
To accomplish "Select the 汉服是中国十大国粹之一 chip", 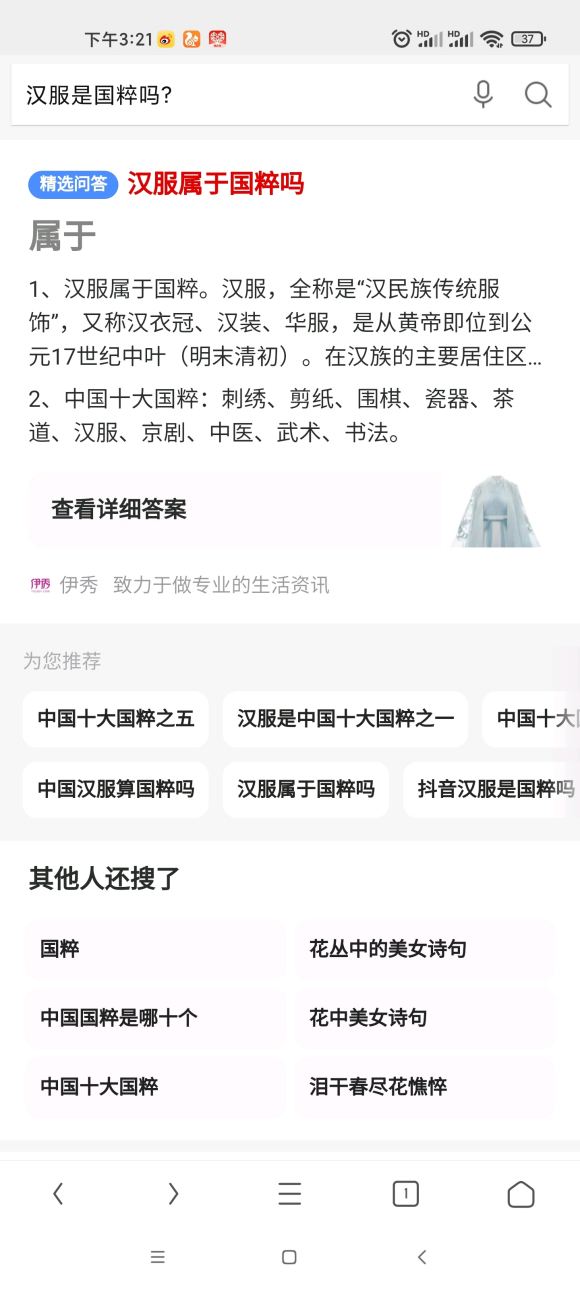I will [x=345, y=719].
